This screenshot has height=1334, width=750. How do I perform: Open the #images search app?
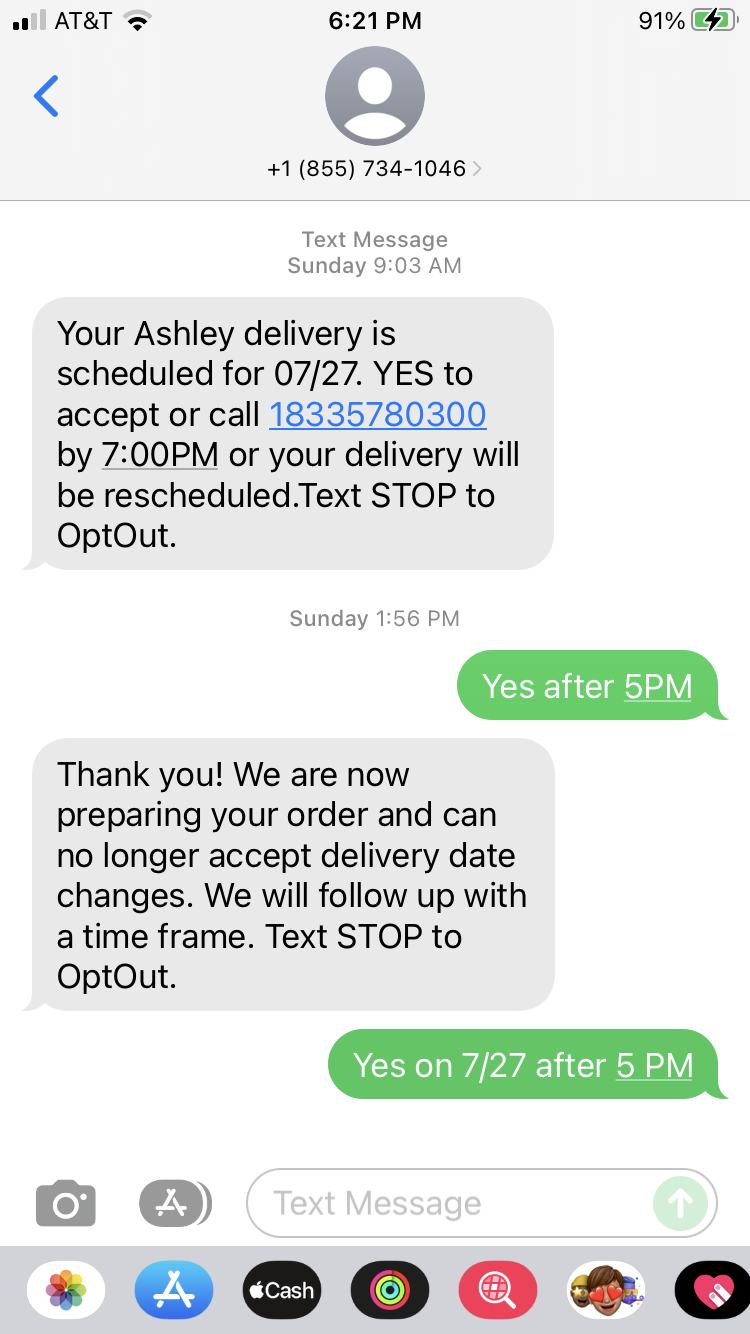click(x=498, y=1290)
